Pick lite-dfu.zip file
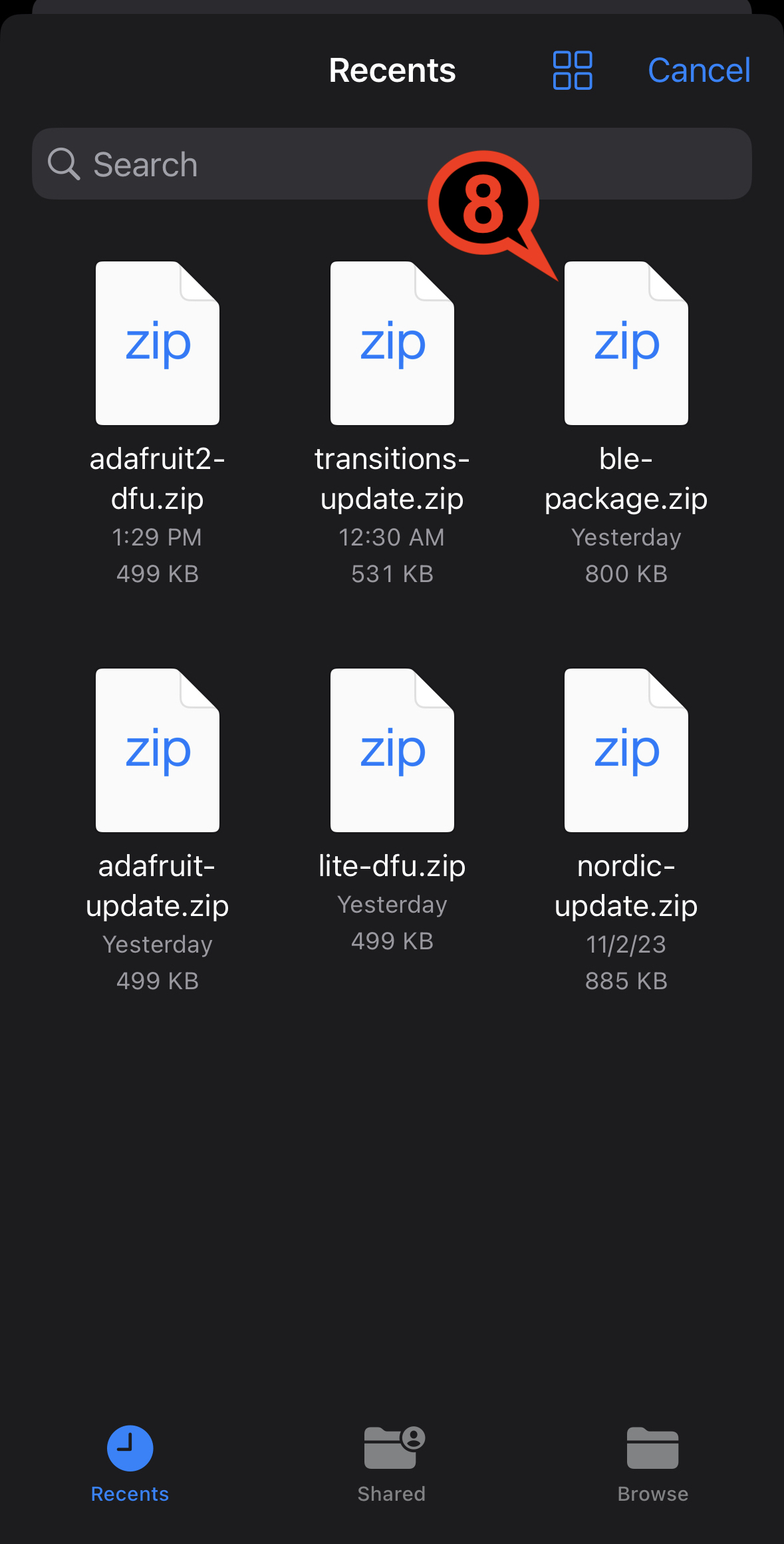This screenshot has height=1544, width=784. pyautogui.click(x=392, y=750)
